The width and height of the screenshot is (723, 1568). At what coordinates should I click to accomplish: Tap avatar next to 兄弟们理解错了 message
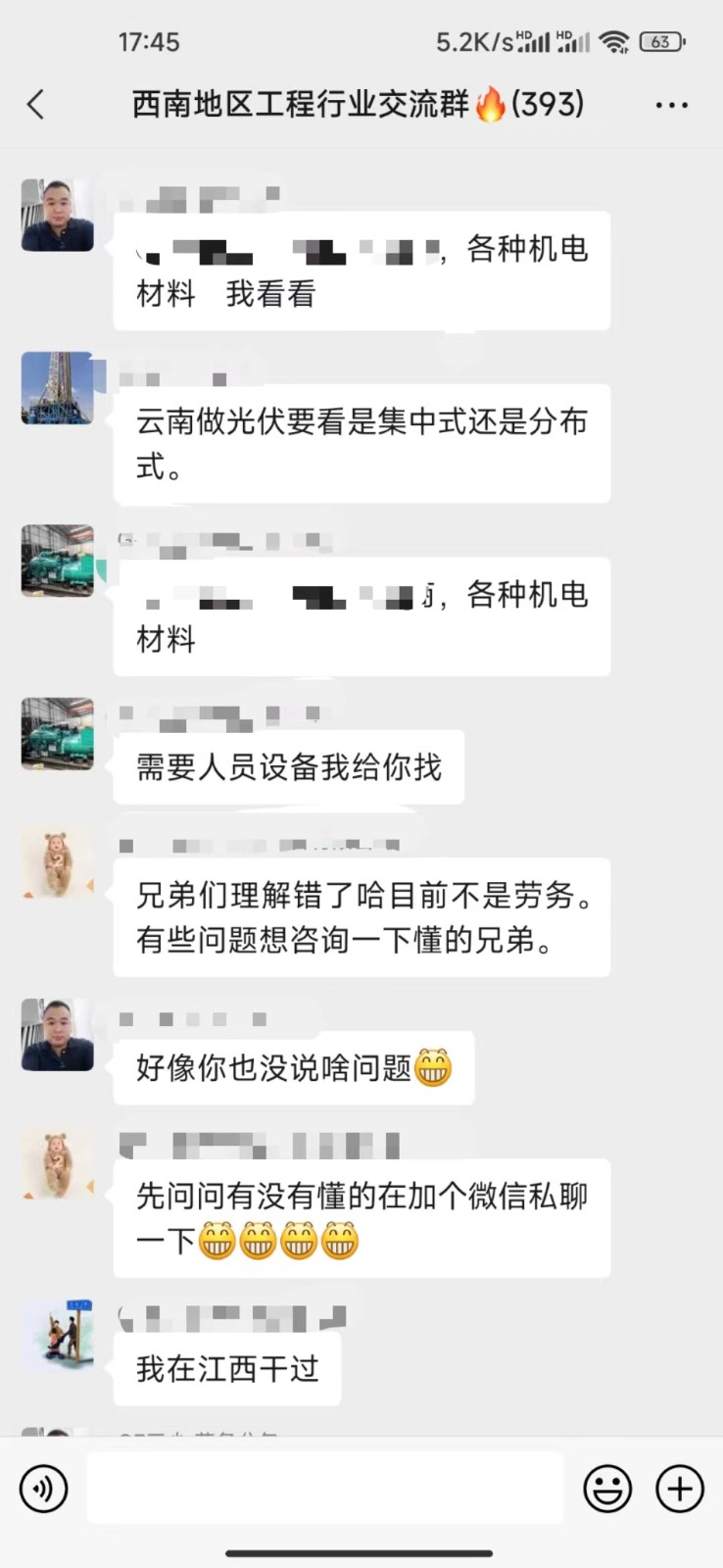tap(58, 862)
